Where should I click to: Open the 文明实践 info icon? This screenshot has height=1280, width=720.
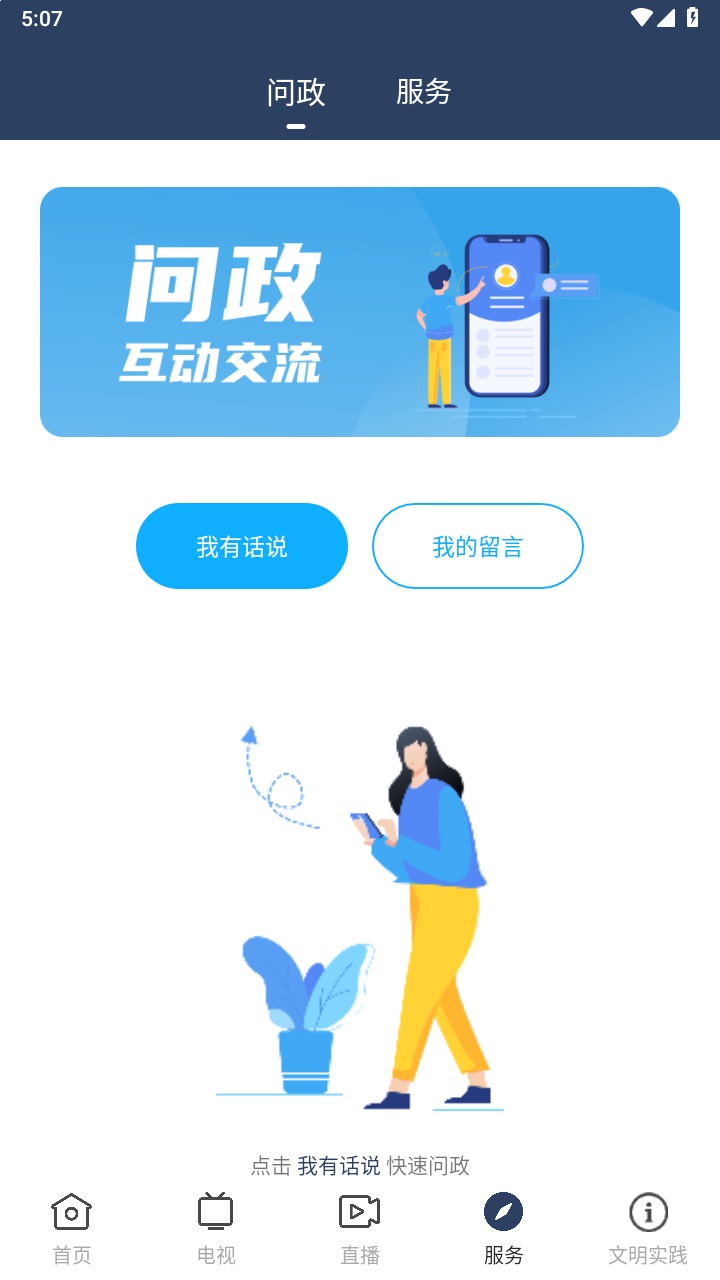(x=648, y=1211)
